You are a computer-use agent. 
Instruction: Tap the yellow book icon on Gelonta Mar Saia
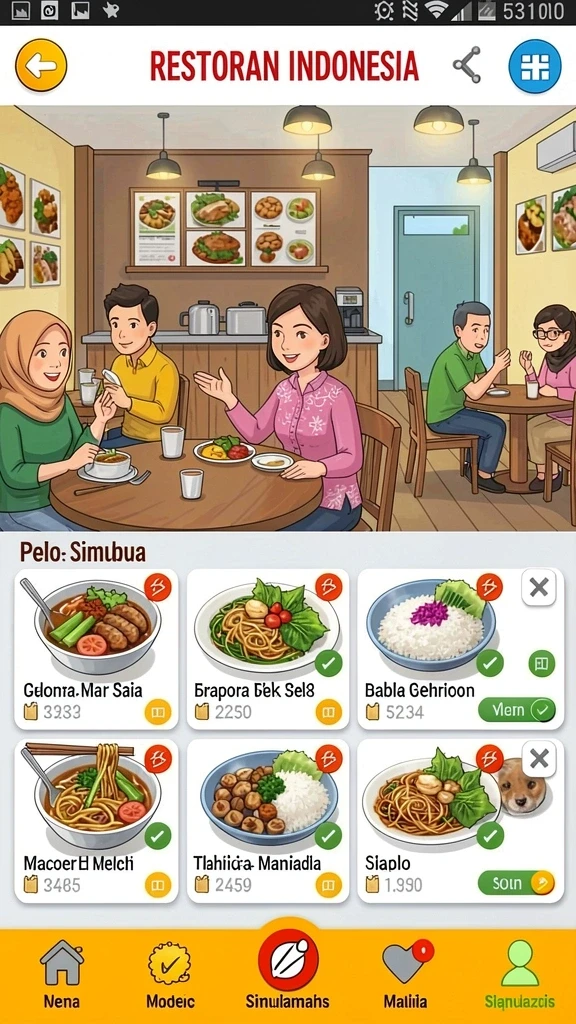click(x=157, y=712)
